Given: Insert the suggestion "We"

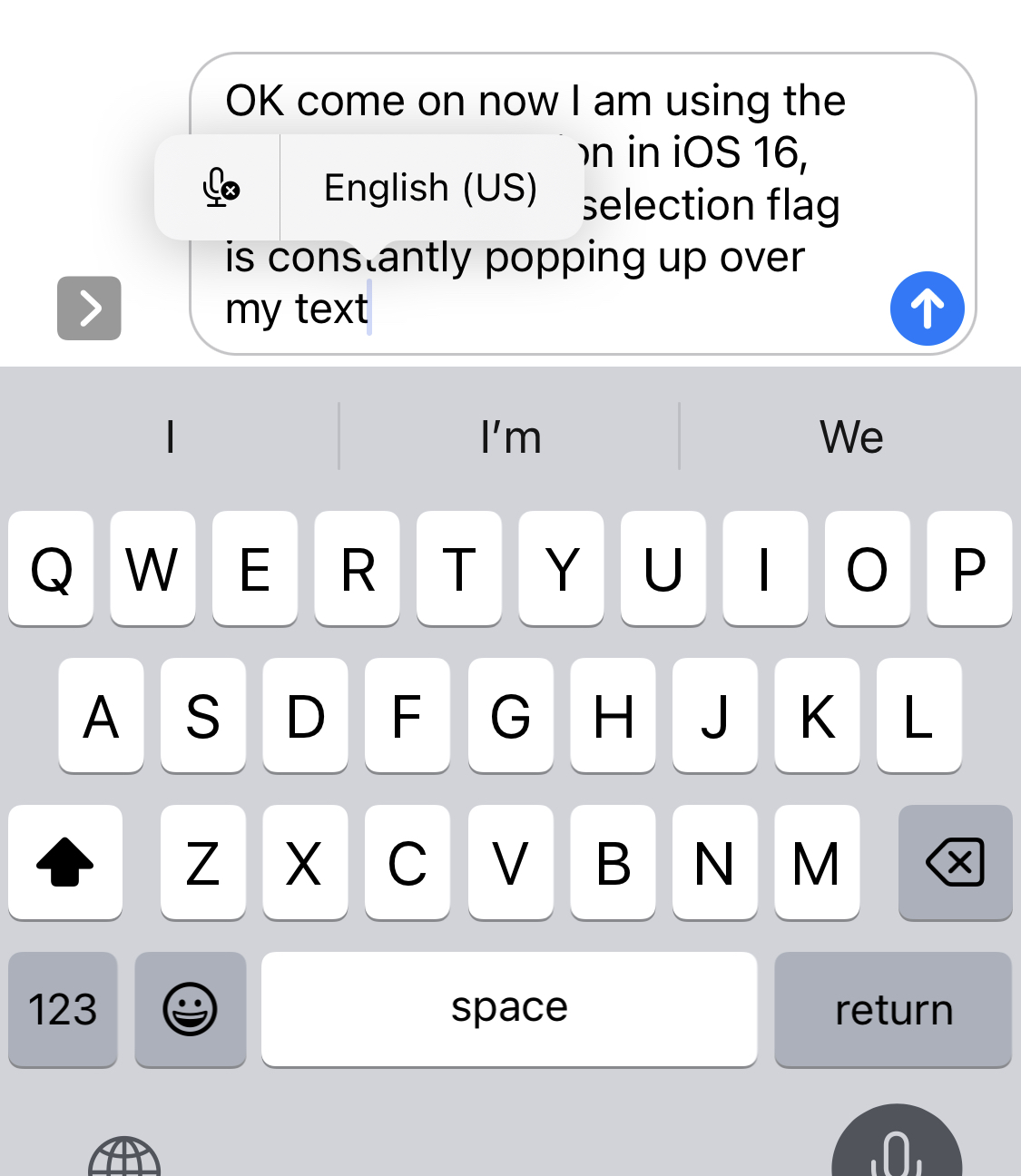Looking at the screenshot, I should (850, 437).
